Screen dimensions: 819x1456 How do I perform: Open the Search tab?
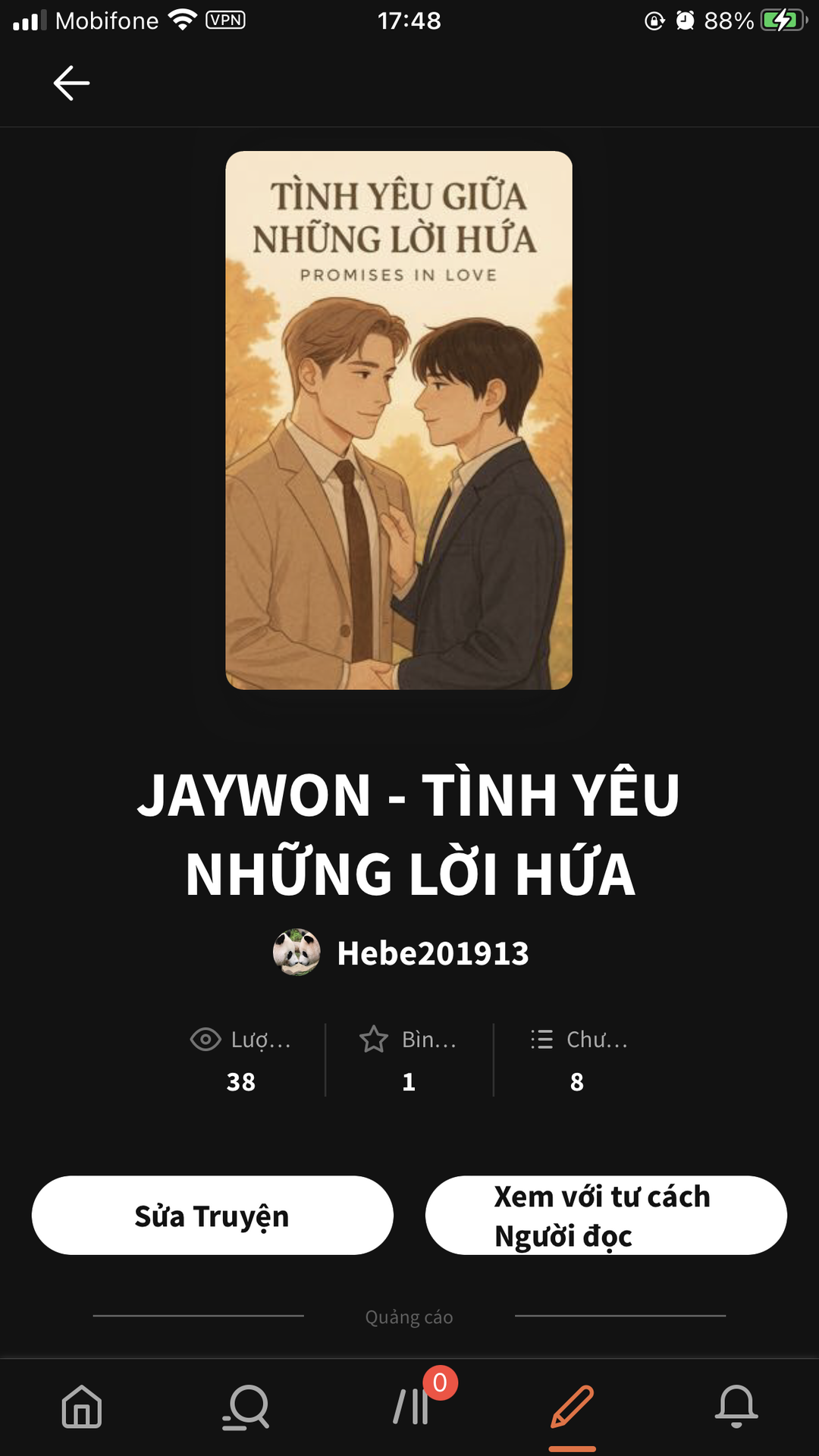(246, 1407)
